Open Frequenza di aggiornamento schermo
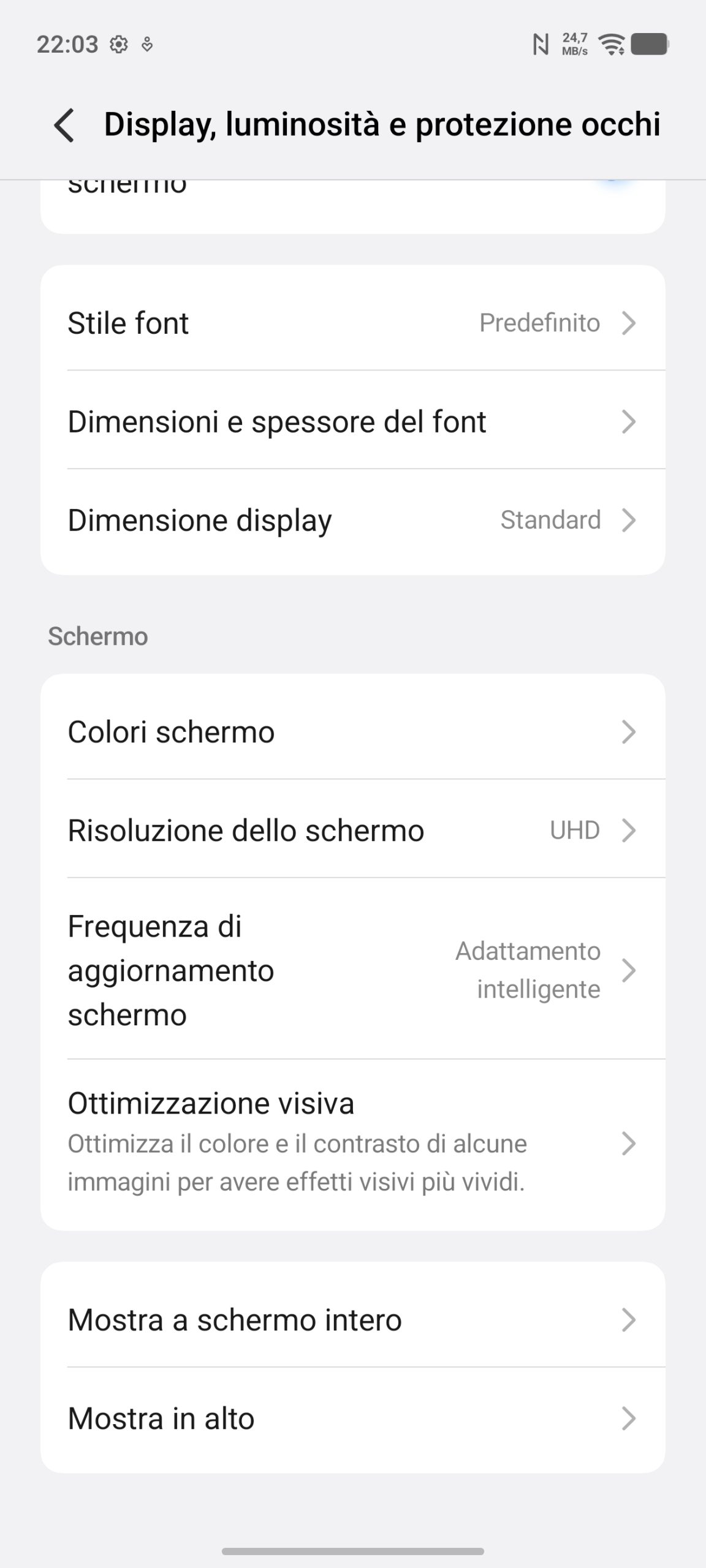The height and width of the screenshot is (1568, 706). (x=352, y=970)
